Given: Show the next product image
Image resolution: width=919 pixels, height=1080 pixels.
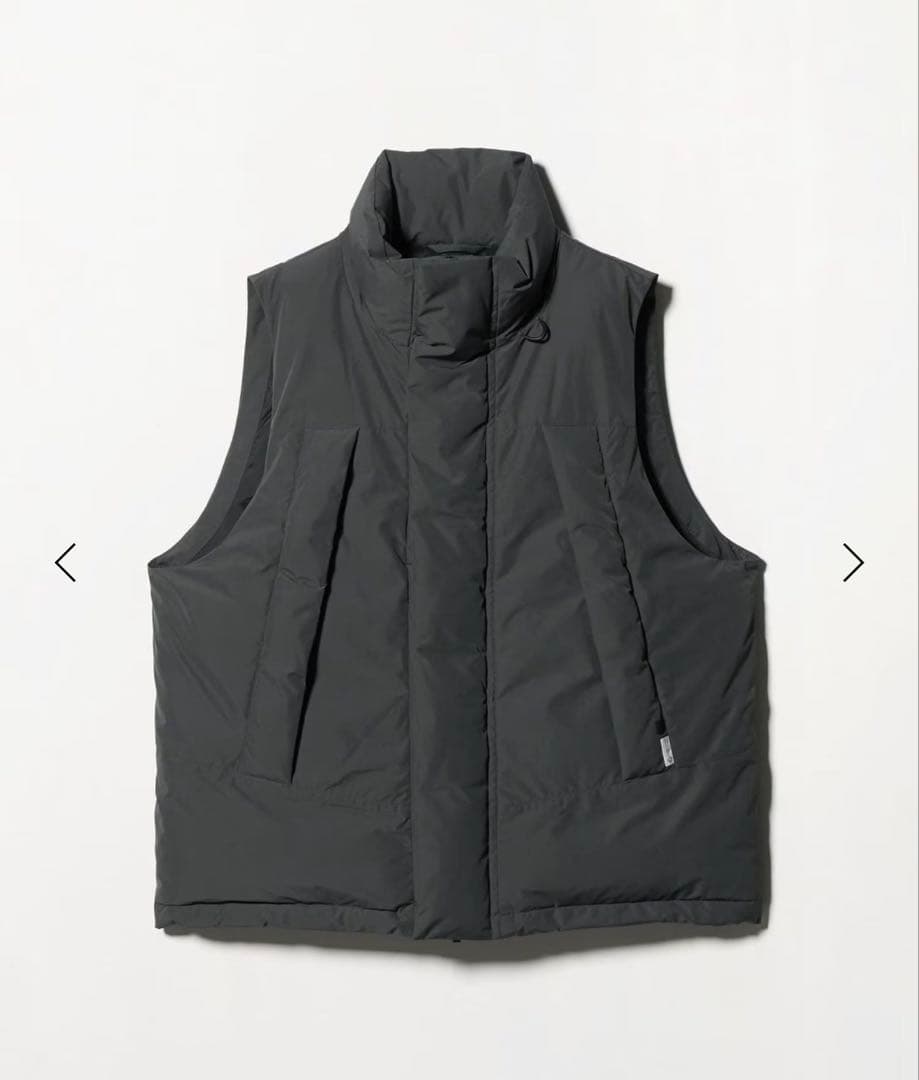Looking at the screenshot, I should pyautogui.click(x=853, y=562).
